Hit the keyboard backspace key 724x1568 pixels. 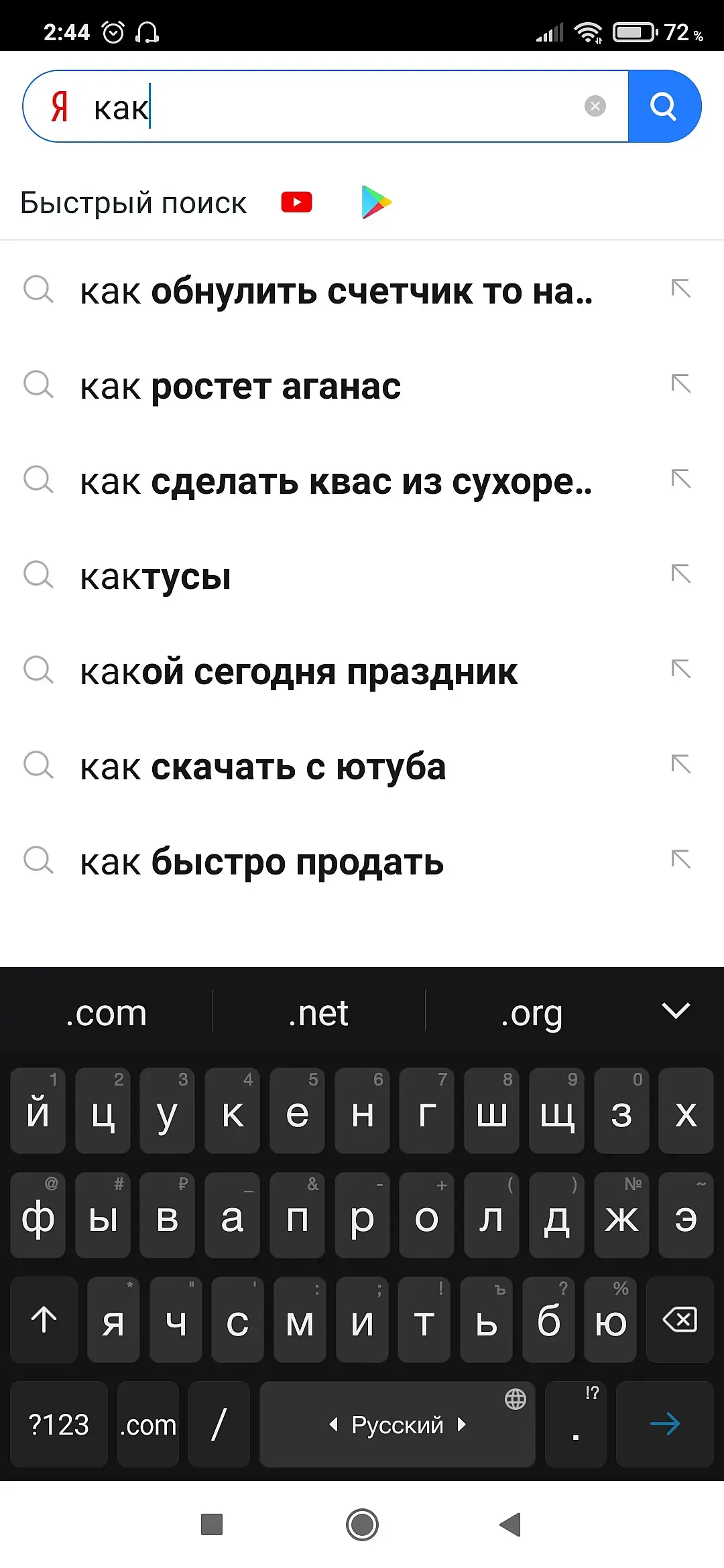pos(680,1319)
